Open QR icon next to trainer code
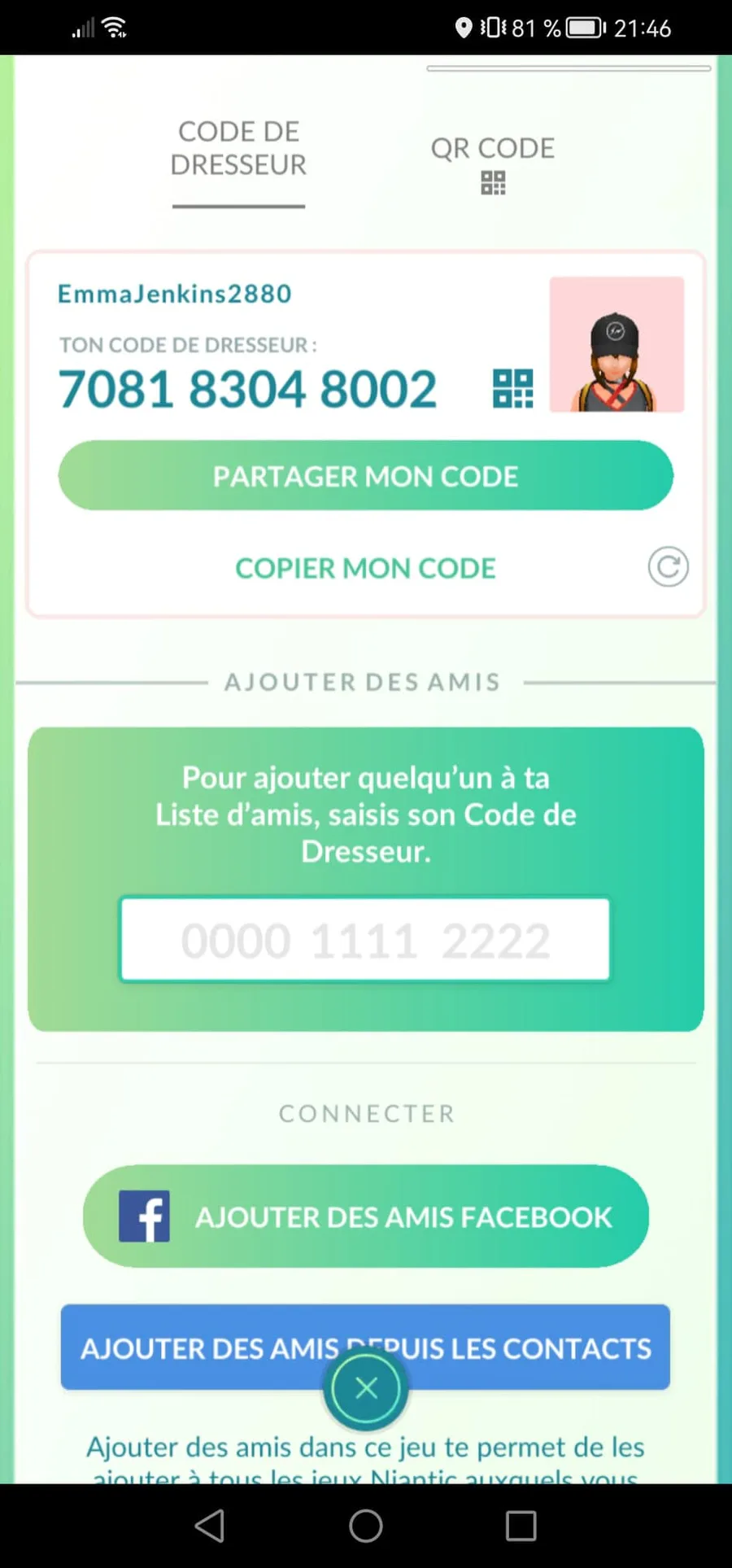 [x=512, y=388]
